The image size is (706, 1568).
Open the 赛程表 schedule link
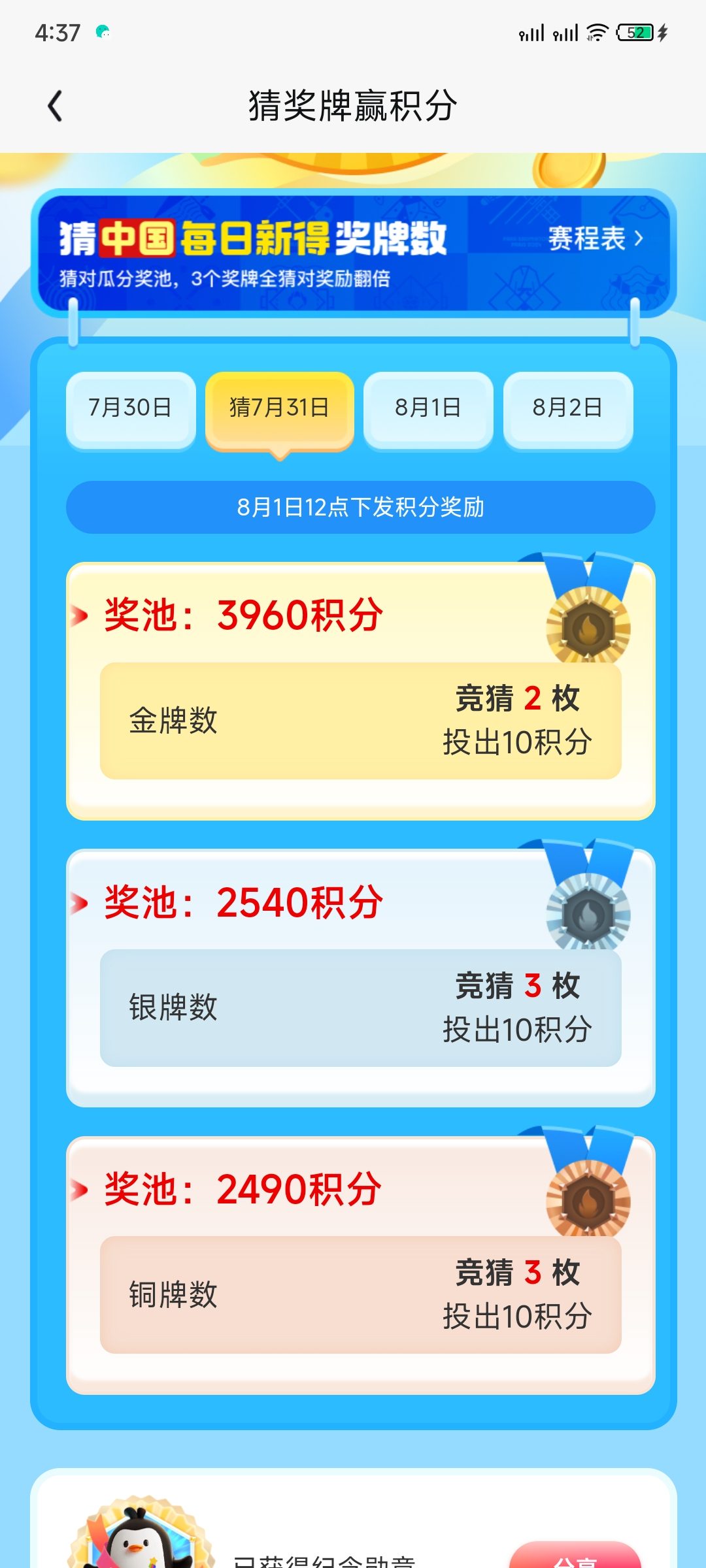[x=596, y=238]
